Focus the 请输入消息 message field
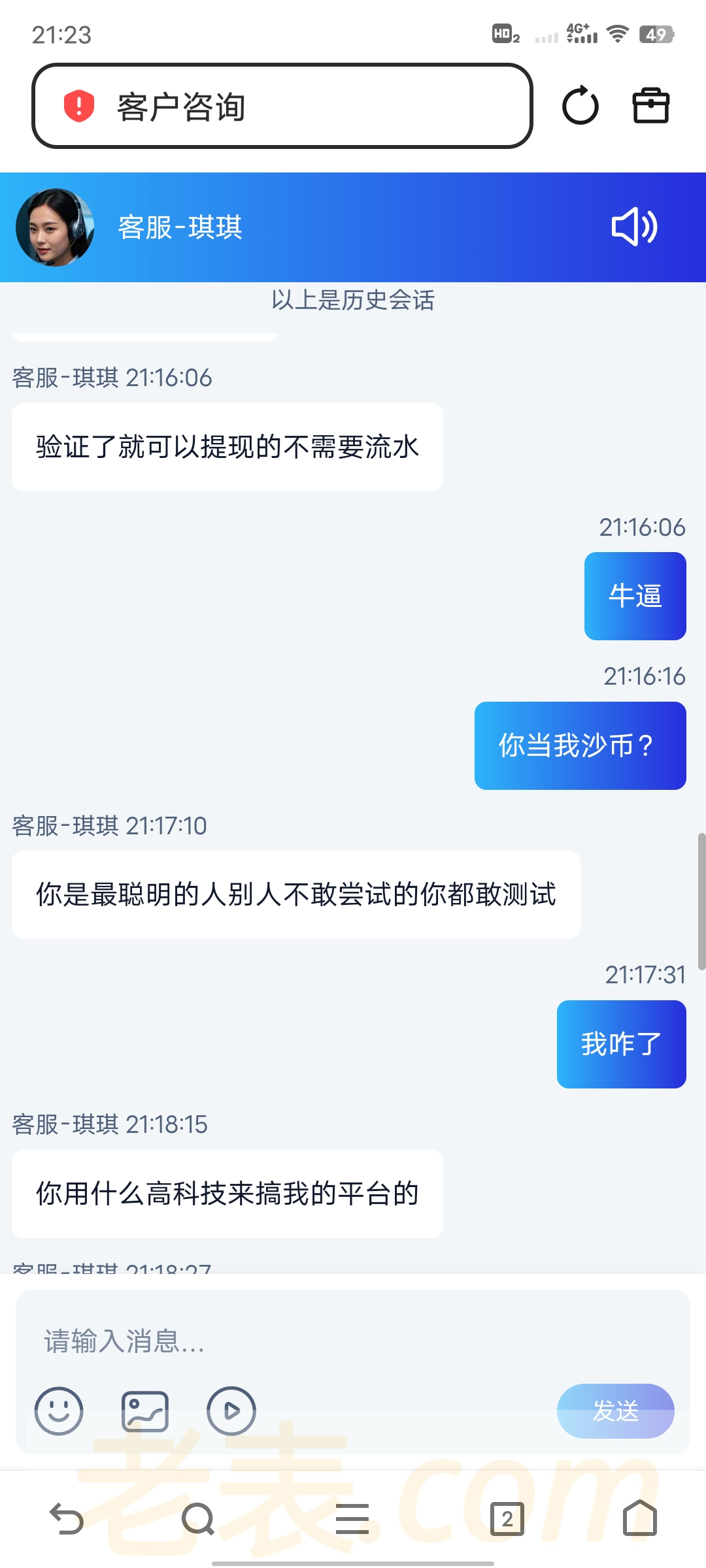The image size is (706, 1568). coord(353,1341)
